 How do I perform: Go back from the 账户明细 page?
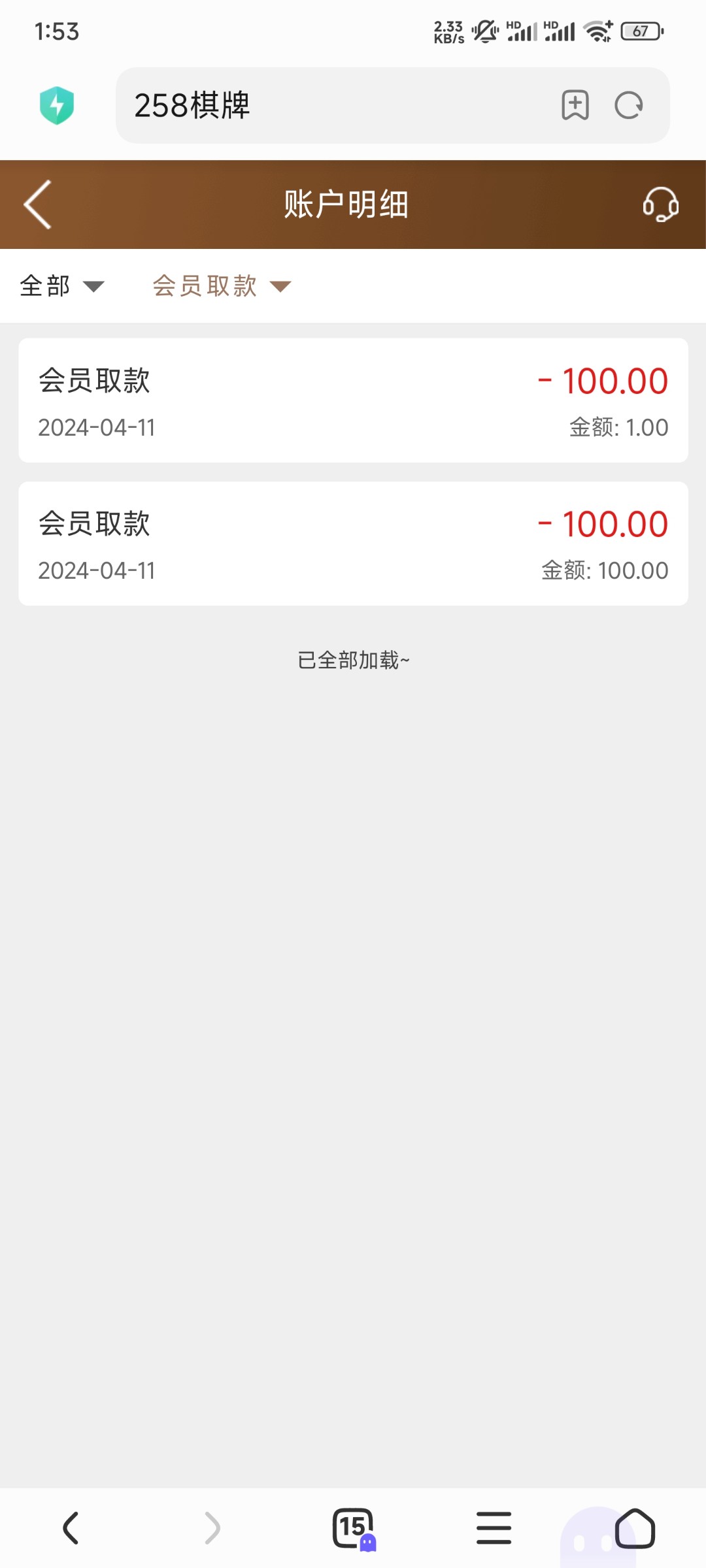tap(38, 204)
